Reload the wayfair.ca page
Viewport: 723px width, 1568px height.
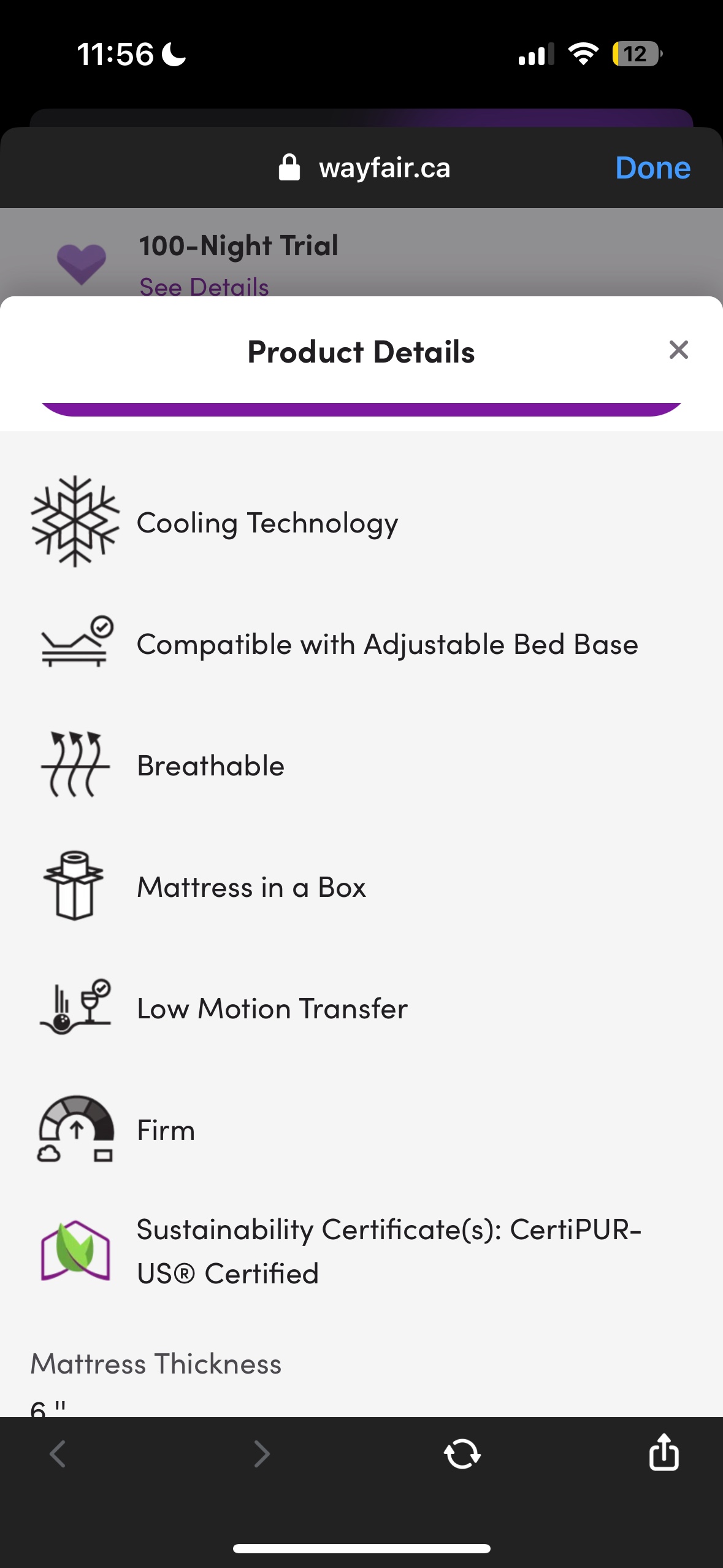click(462, 1454)
